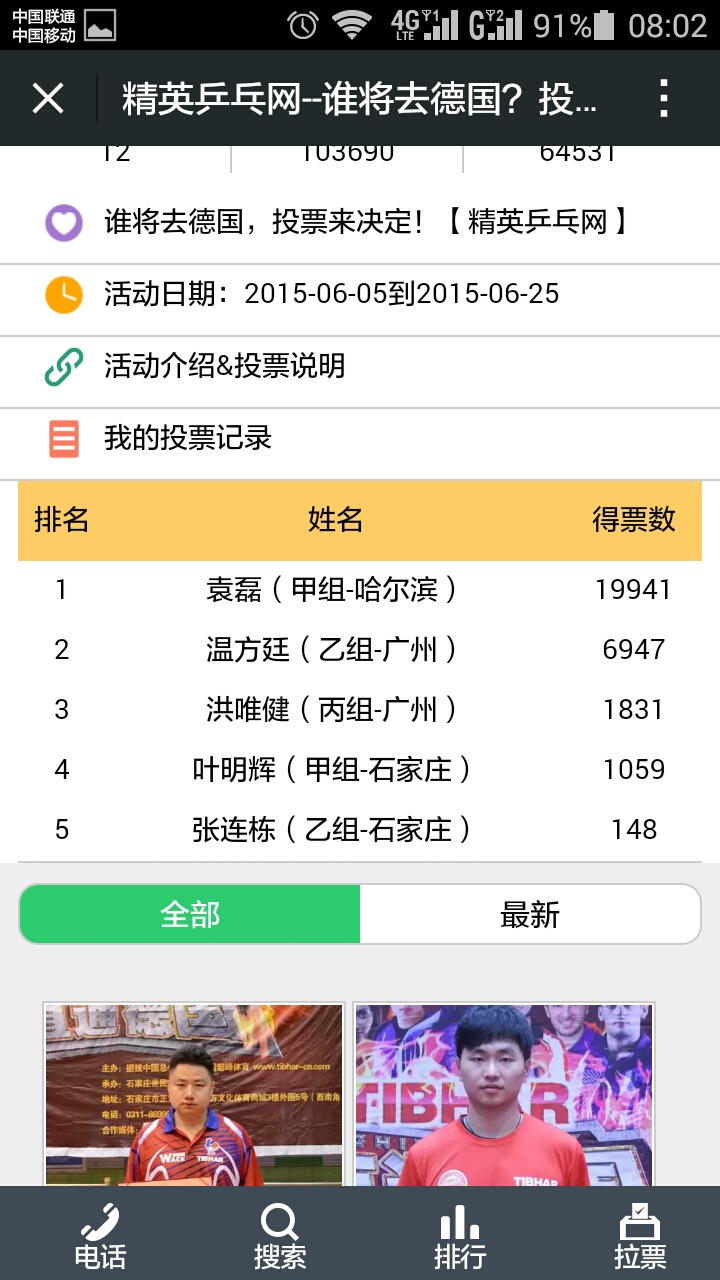Open the three-dot overflow menu
The height and width of the screenshot is (1280, 720).
(x=663, y=98)
